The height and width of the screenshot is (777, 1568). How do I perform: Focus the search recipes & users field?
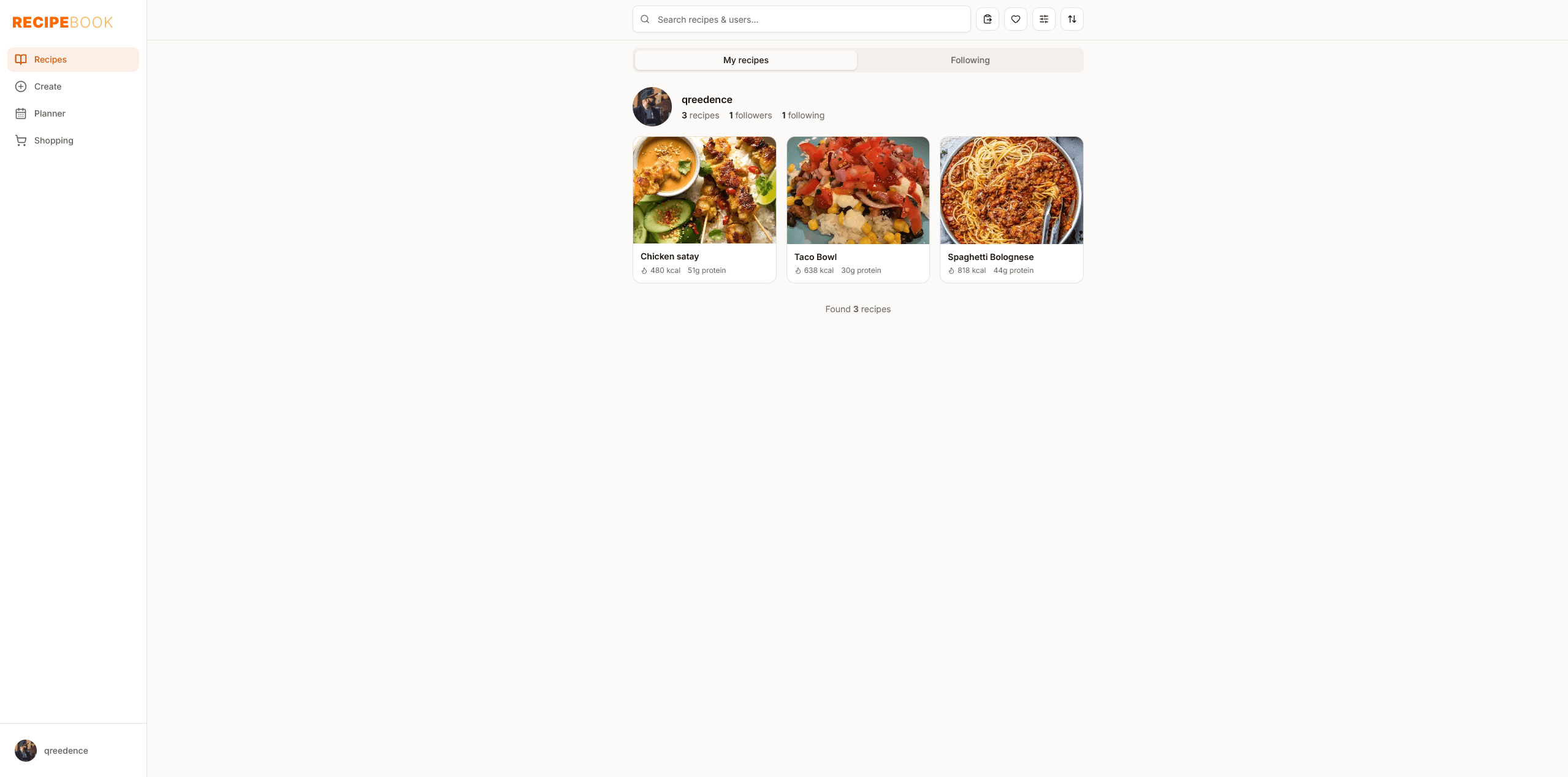[801, 19]
